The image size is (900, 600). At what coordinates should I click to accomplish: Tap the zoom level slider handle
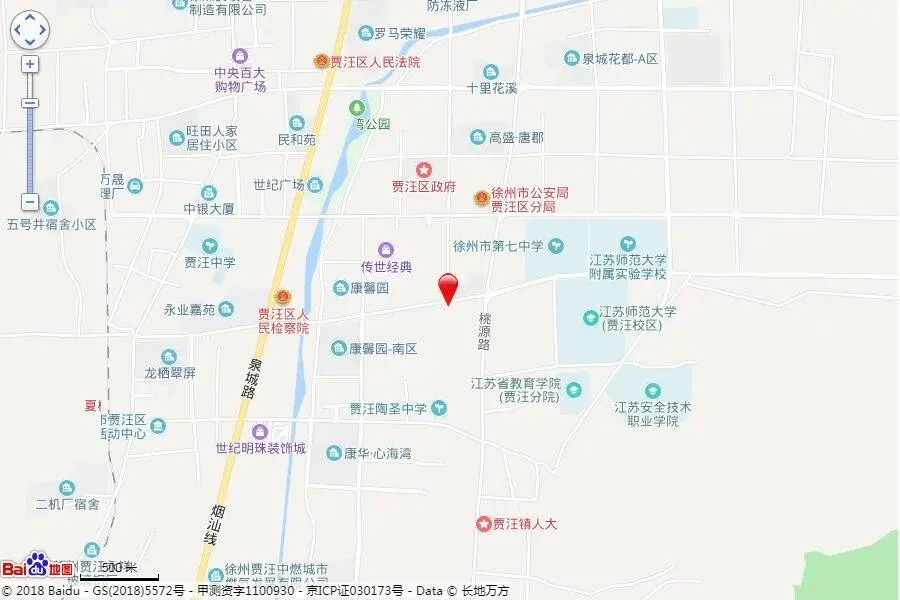pos(30,103)
